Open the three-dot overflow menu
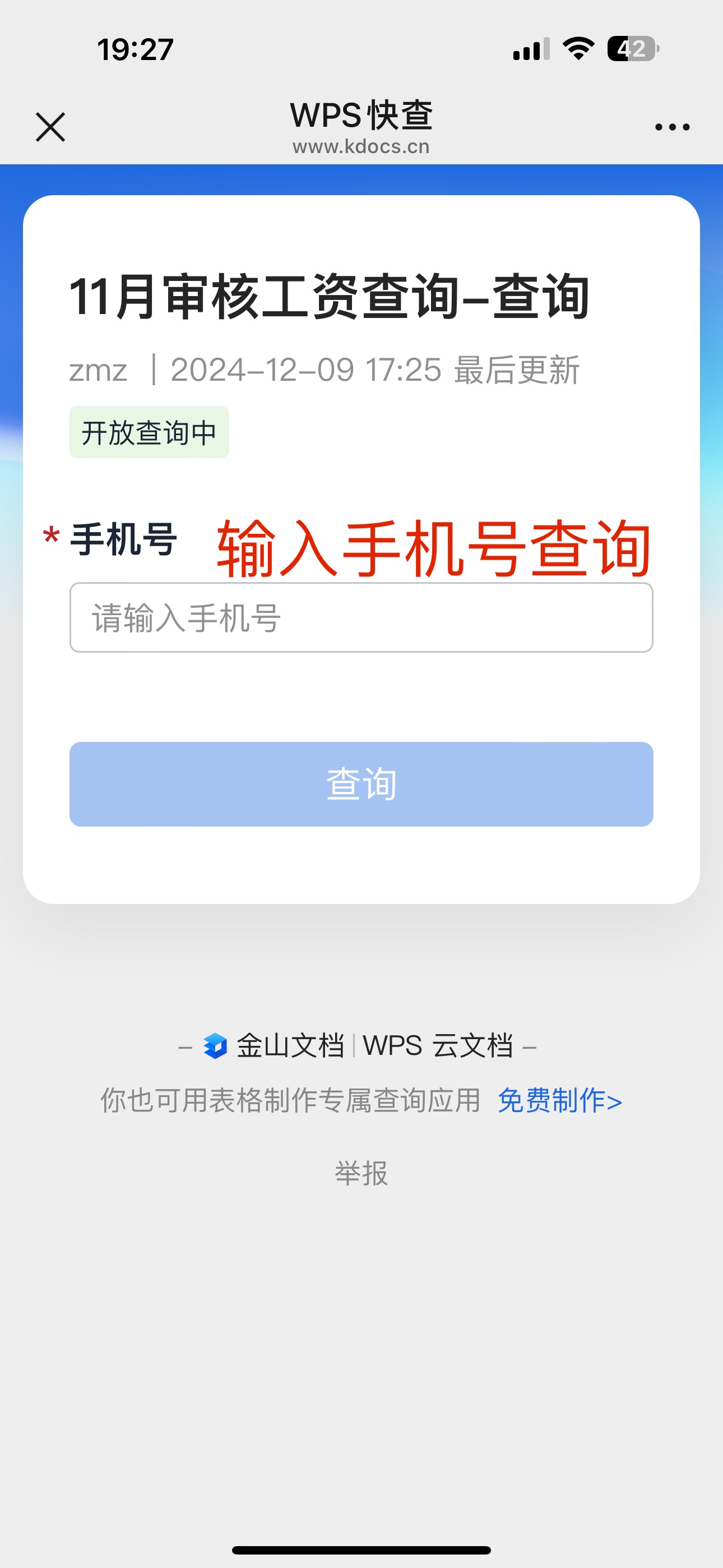 672,127
